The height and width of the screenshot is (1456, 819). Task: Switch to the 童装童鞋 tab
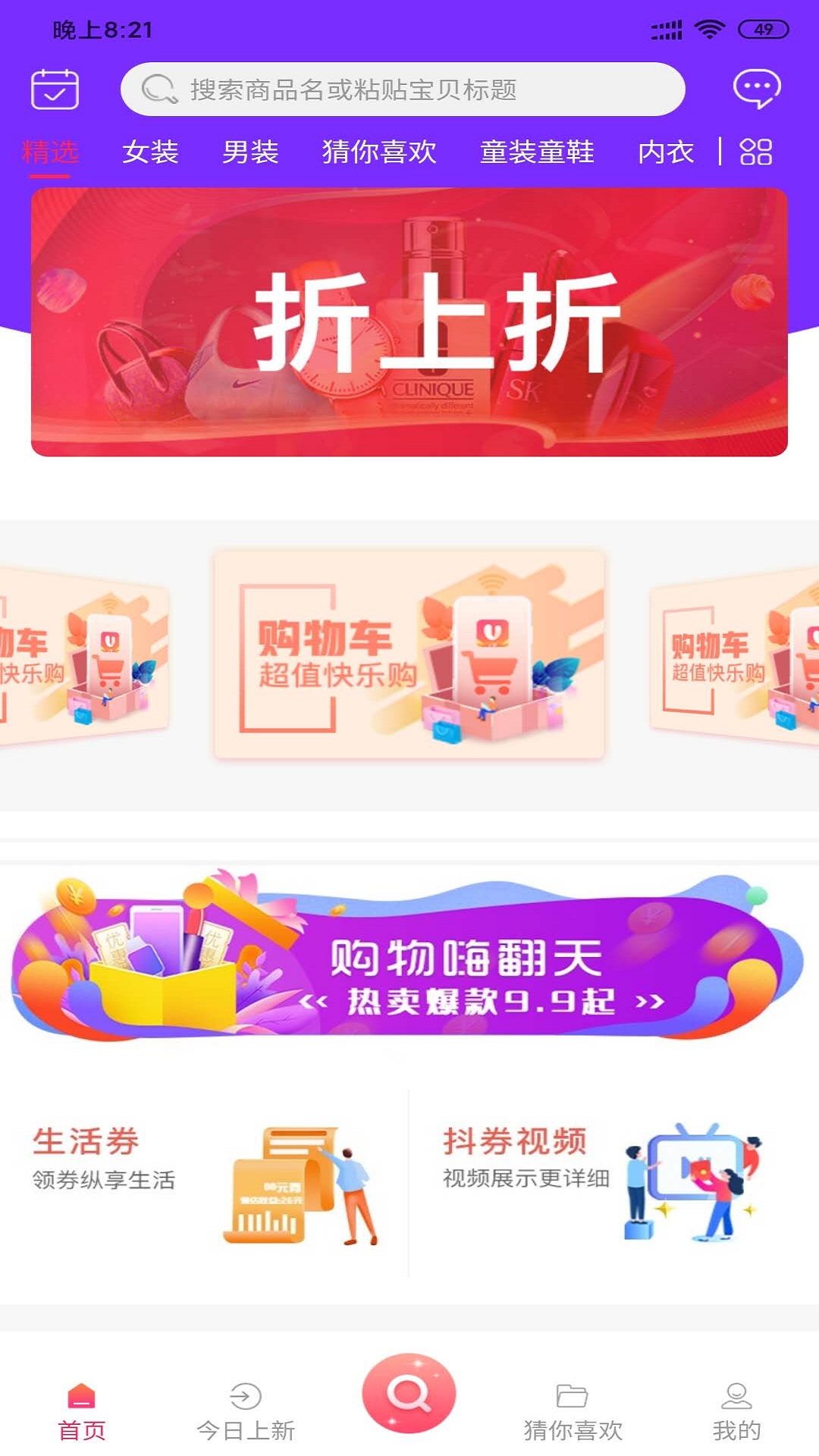[x=537, y=152]
